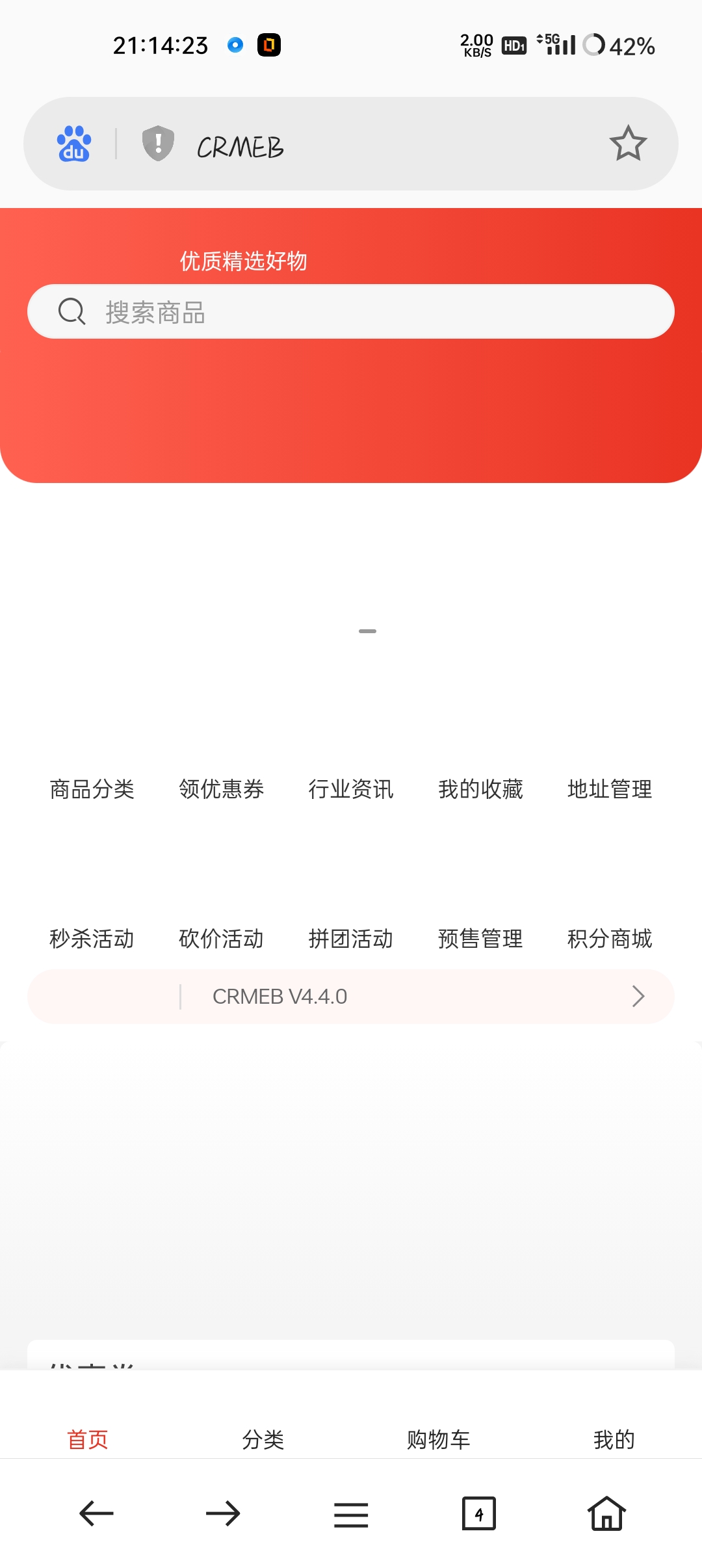The image size is (702, 1568).
Task: Bookmark this page with the star icon
Action: [x=628, y=144]
